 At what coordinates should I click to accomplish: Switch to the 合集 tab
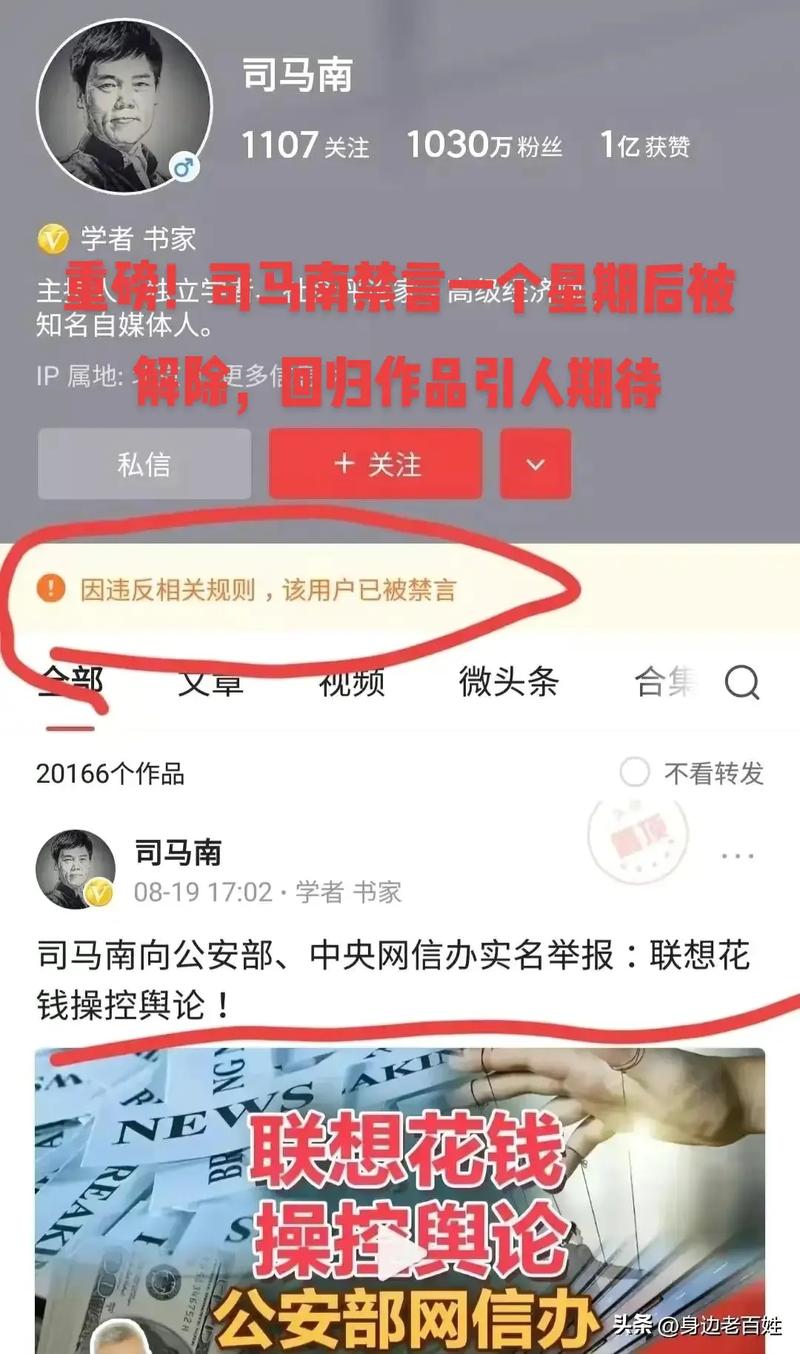click(x=664, y=682)
